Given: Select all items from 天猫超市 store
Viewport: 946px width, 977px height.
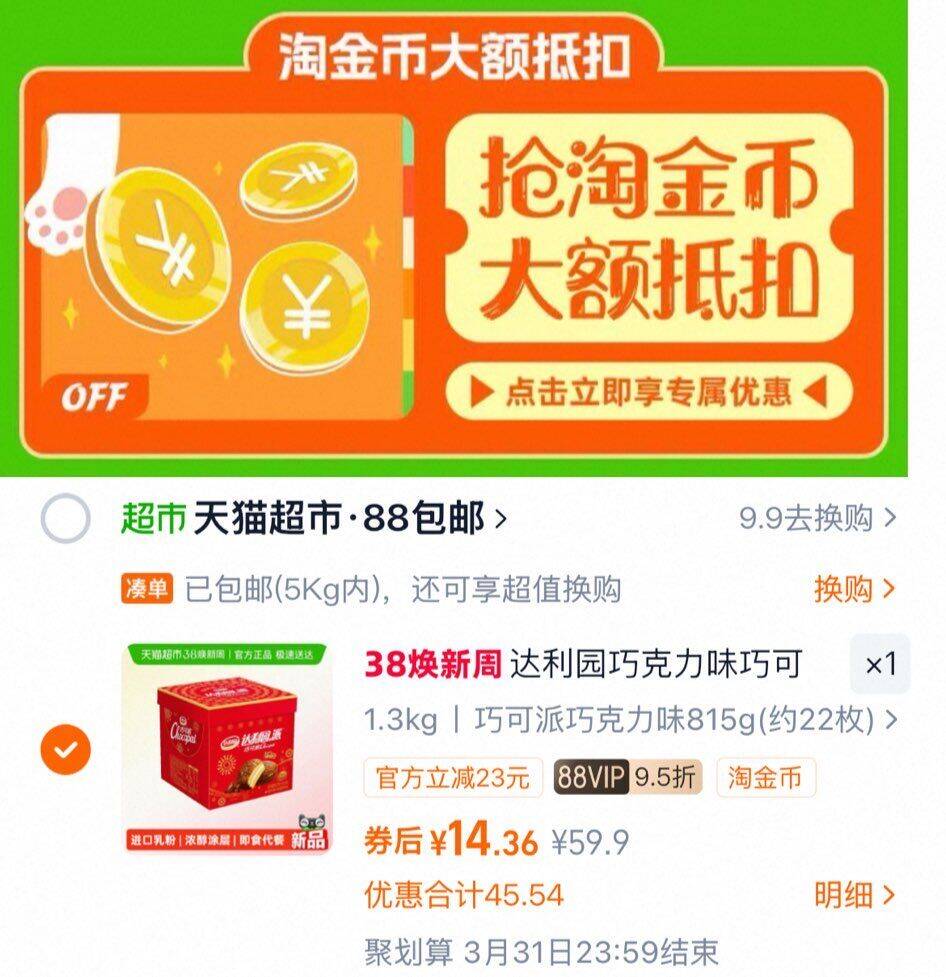Looking at the screenshot, I should (x=66, y=519).
